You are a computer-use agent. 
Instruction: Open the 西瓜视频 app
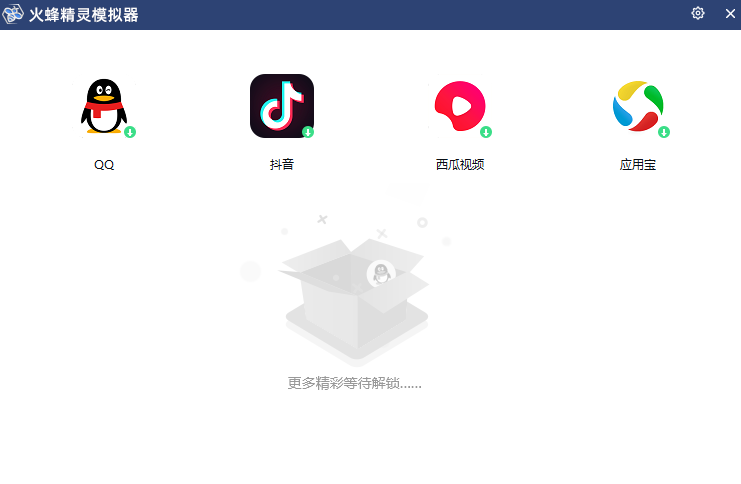coord(460,107)
